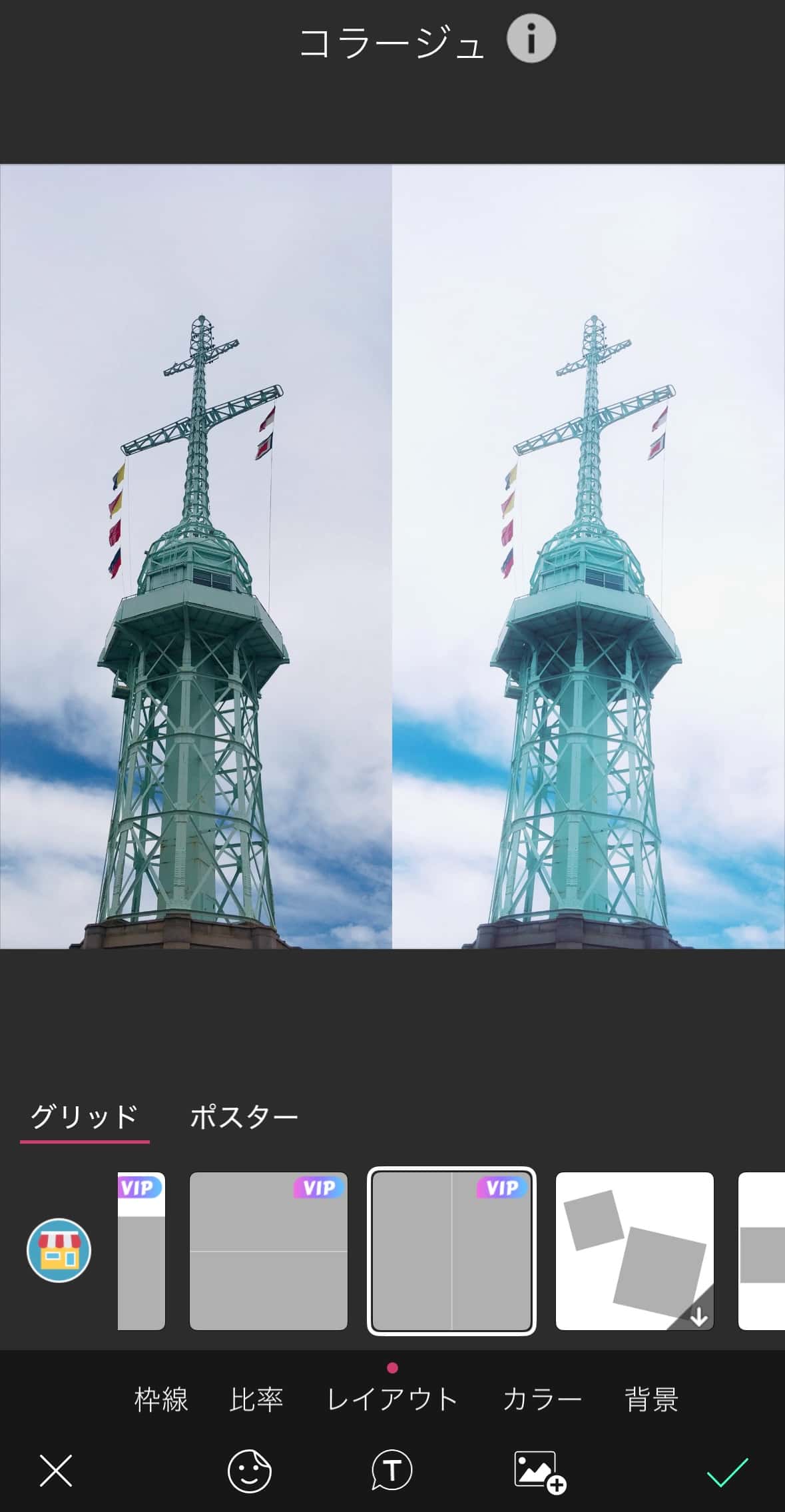Open the 枠線 options
This screenshot has width=785, height=1512.
[161, 1399]
